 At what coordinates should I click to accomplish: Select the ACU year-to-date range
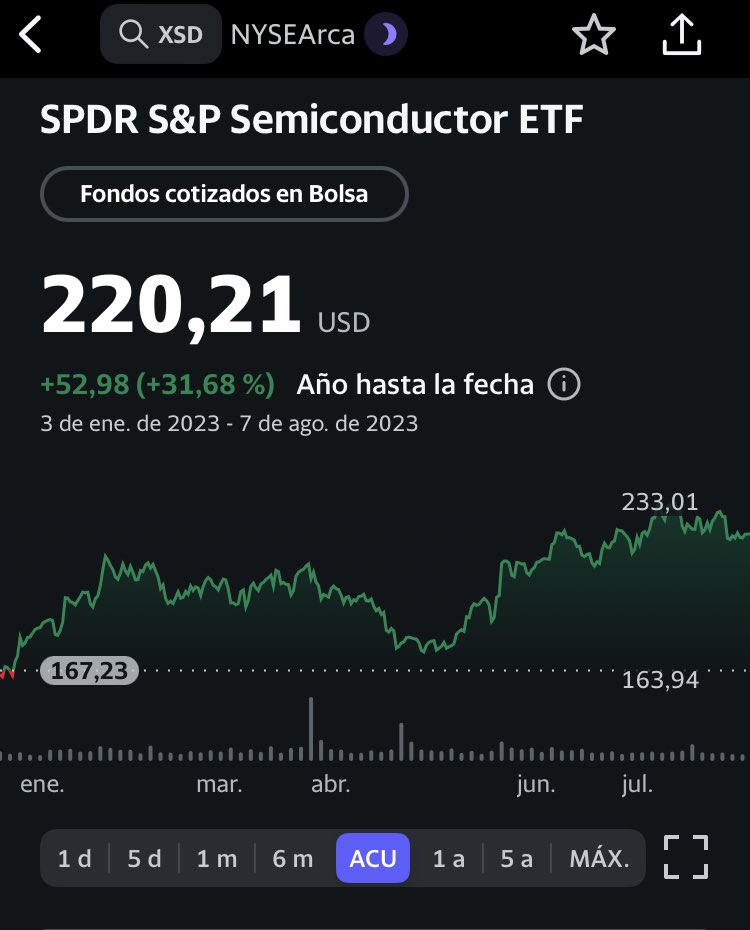(373, 858)
